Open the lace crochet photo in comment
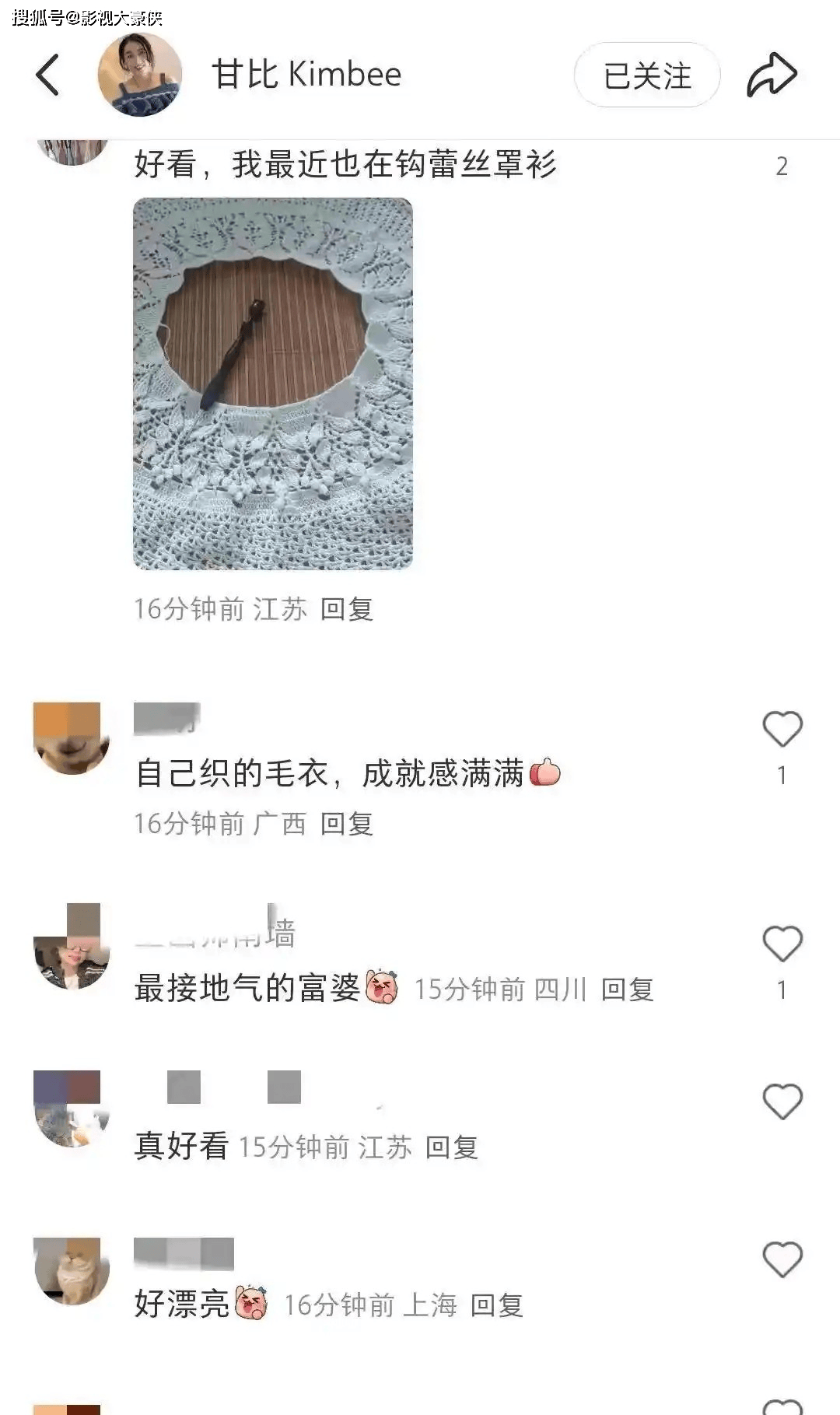The height and width of the screenshot is (1415, 840). pyautogui.click(x=272, y=384)
